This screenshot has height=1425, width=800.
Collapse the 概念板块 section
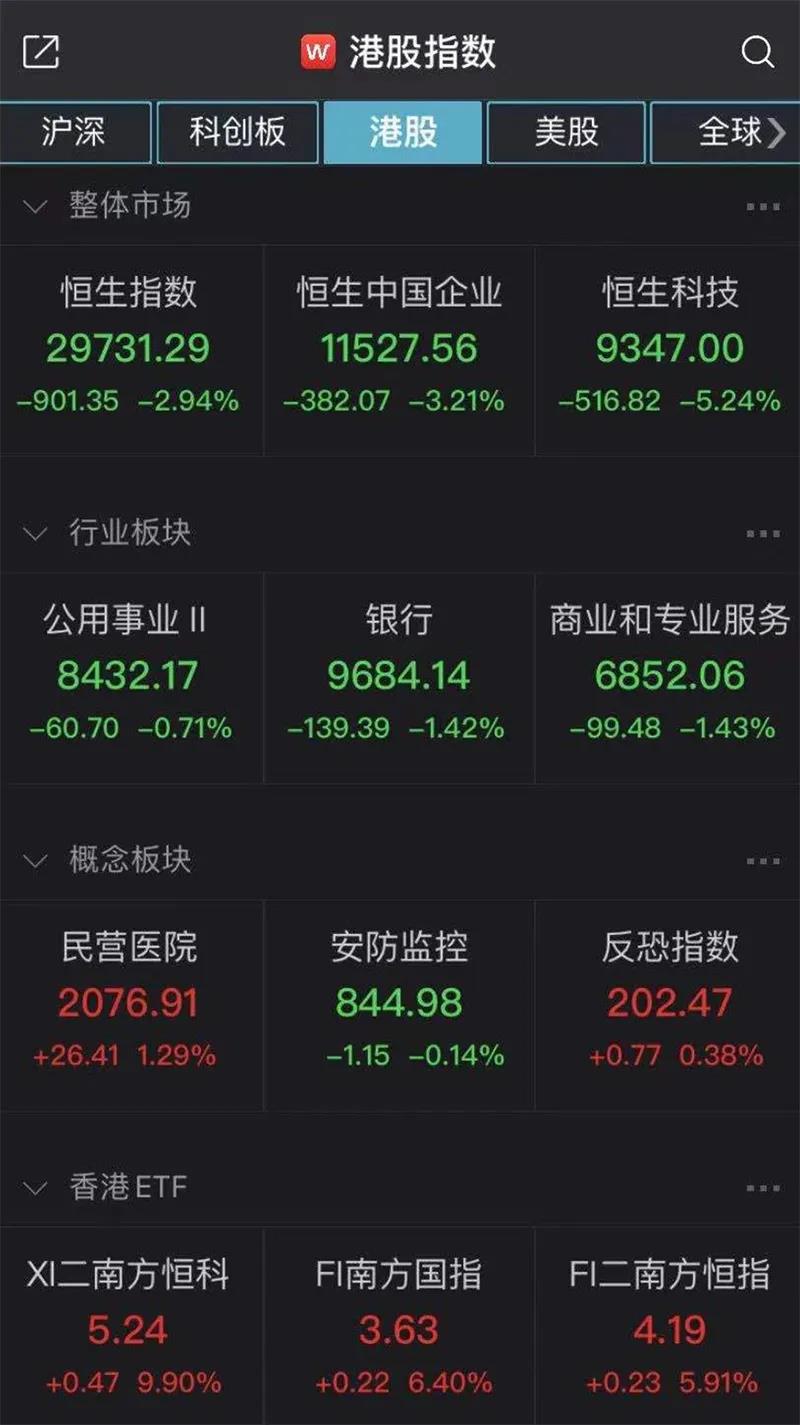click(35, 860)
